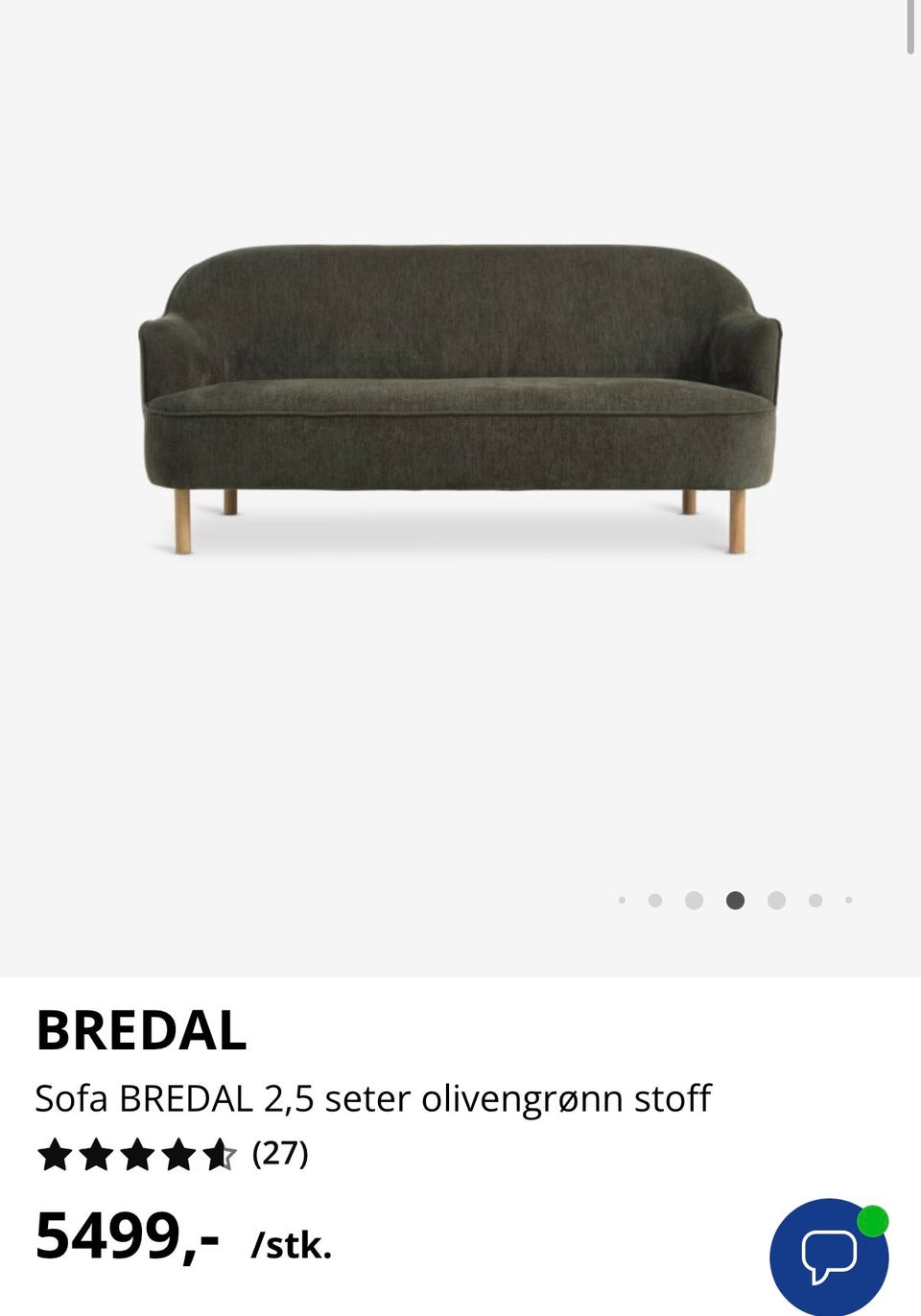Open the BREDAL sofa product image
Image resolution: width=921 pixels, height=1316 pixels.
[459, 398]
